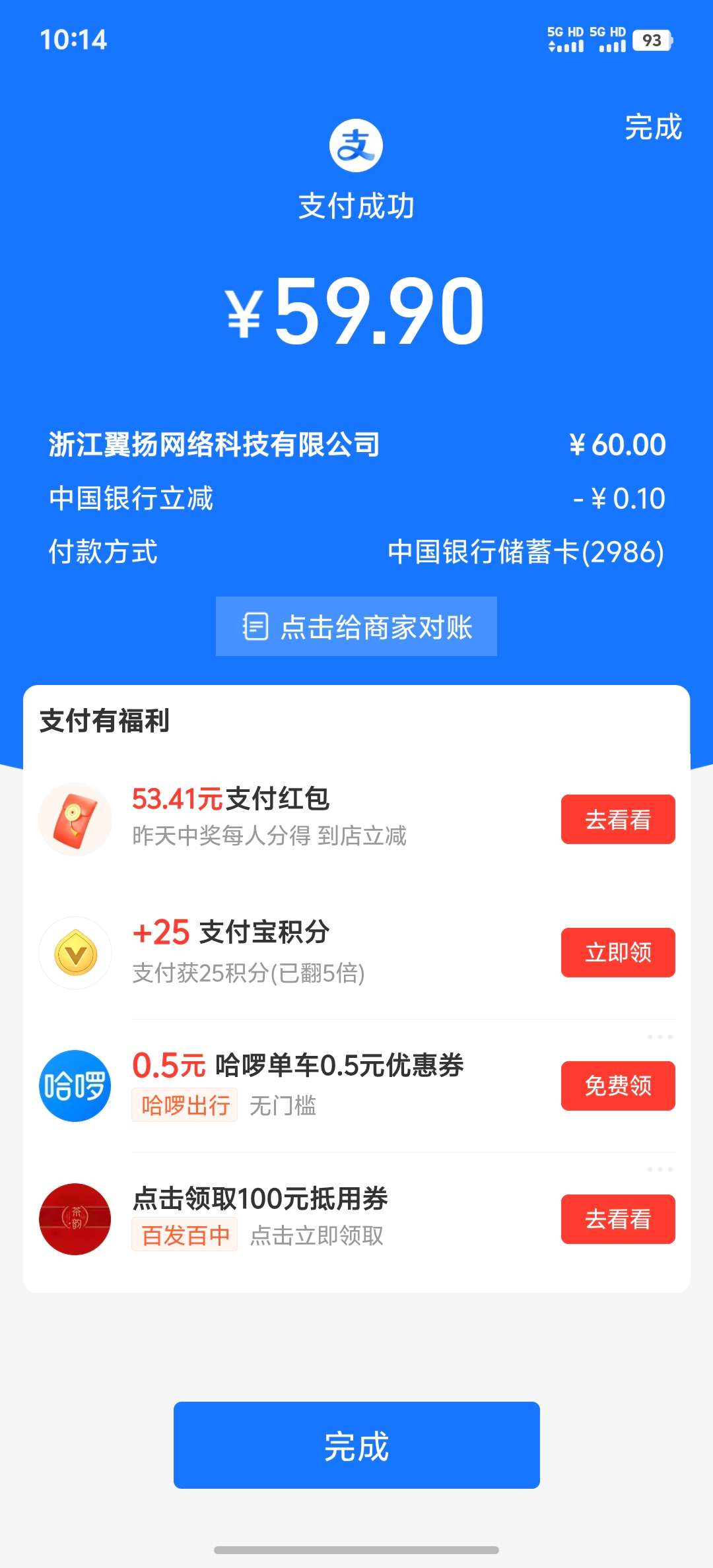Tap the large blue 完成 button

click(356, 1445)
